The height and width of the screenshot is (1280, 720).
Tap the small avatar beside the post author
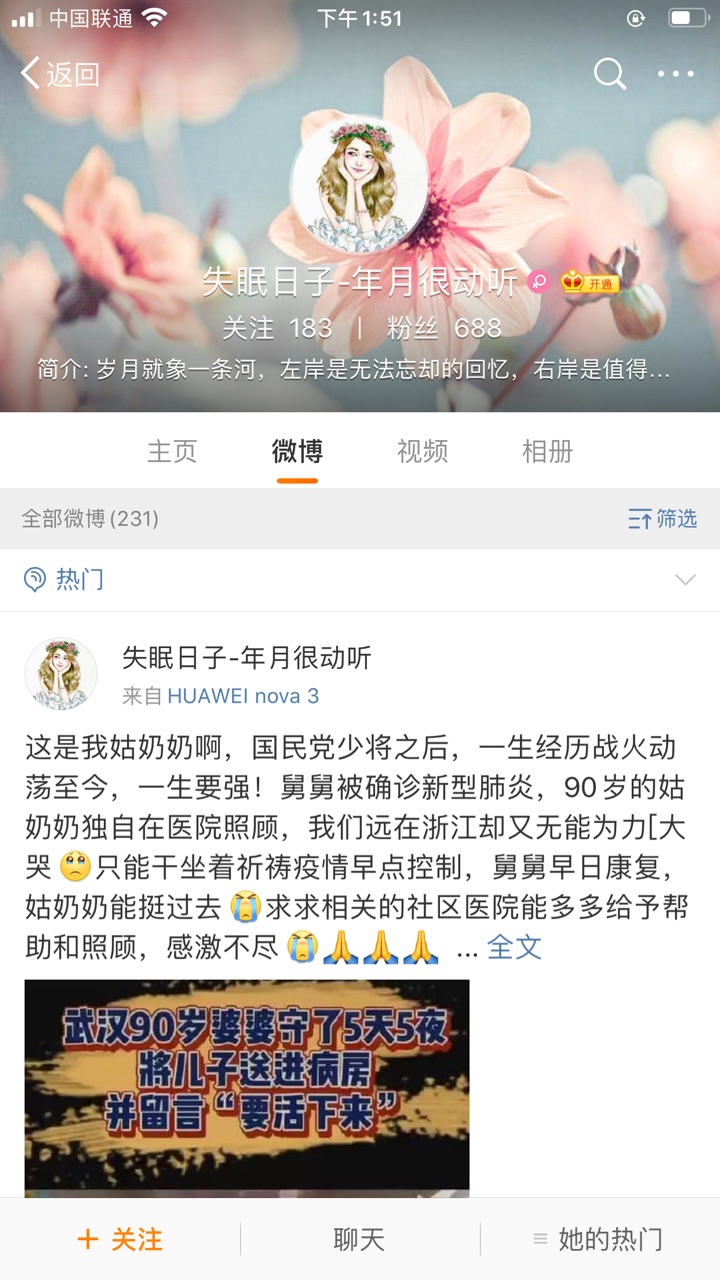61,674
